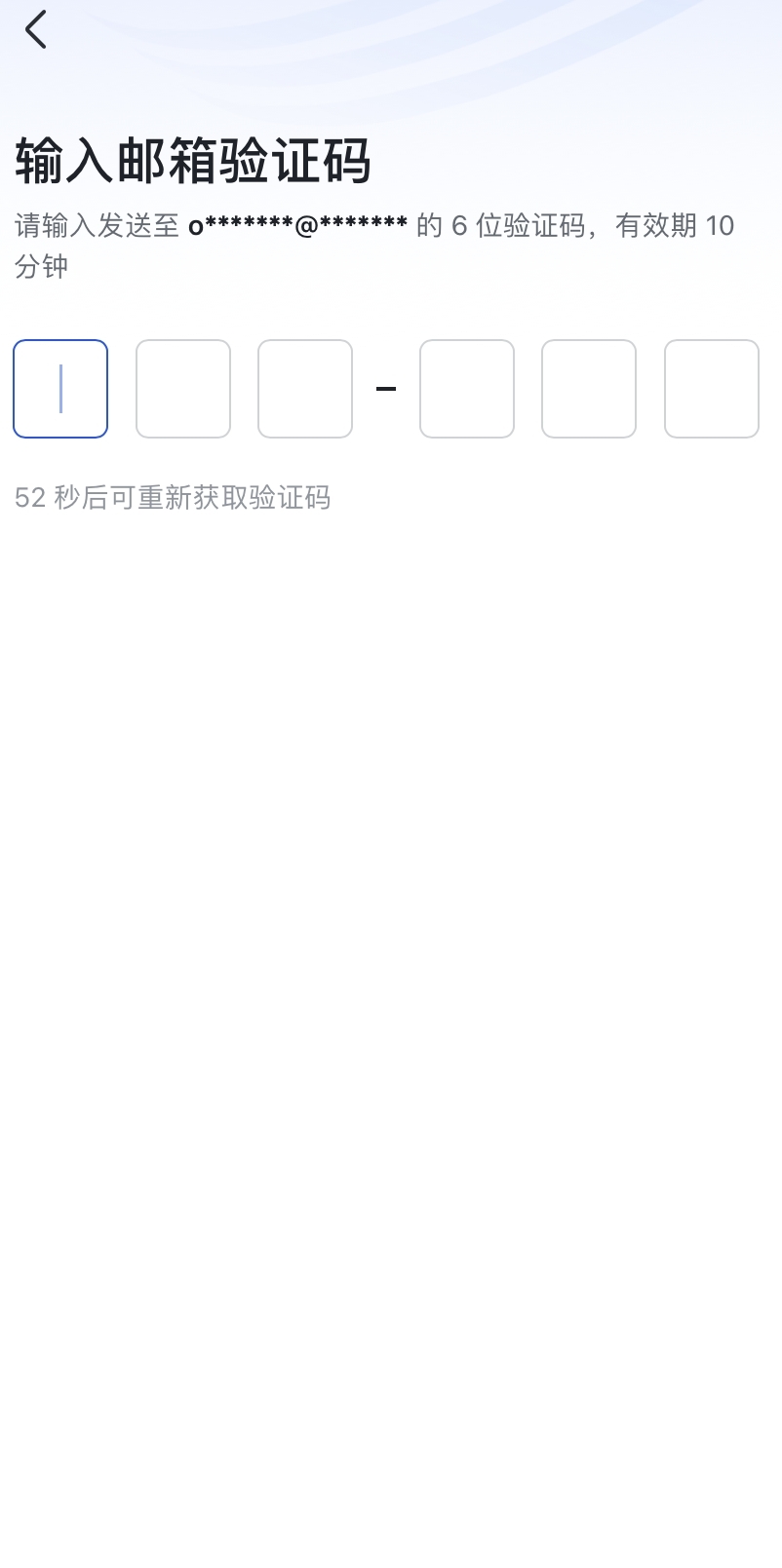This screenshot has height=1568, width=782.
Task: Click the 52 秒 countdown number
Action: [x=29, y=498]
